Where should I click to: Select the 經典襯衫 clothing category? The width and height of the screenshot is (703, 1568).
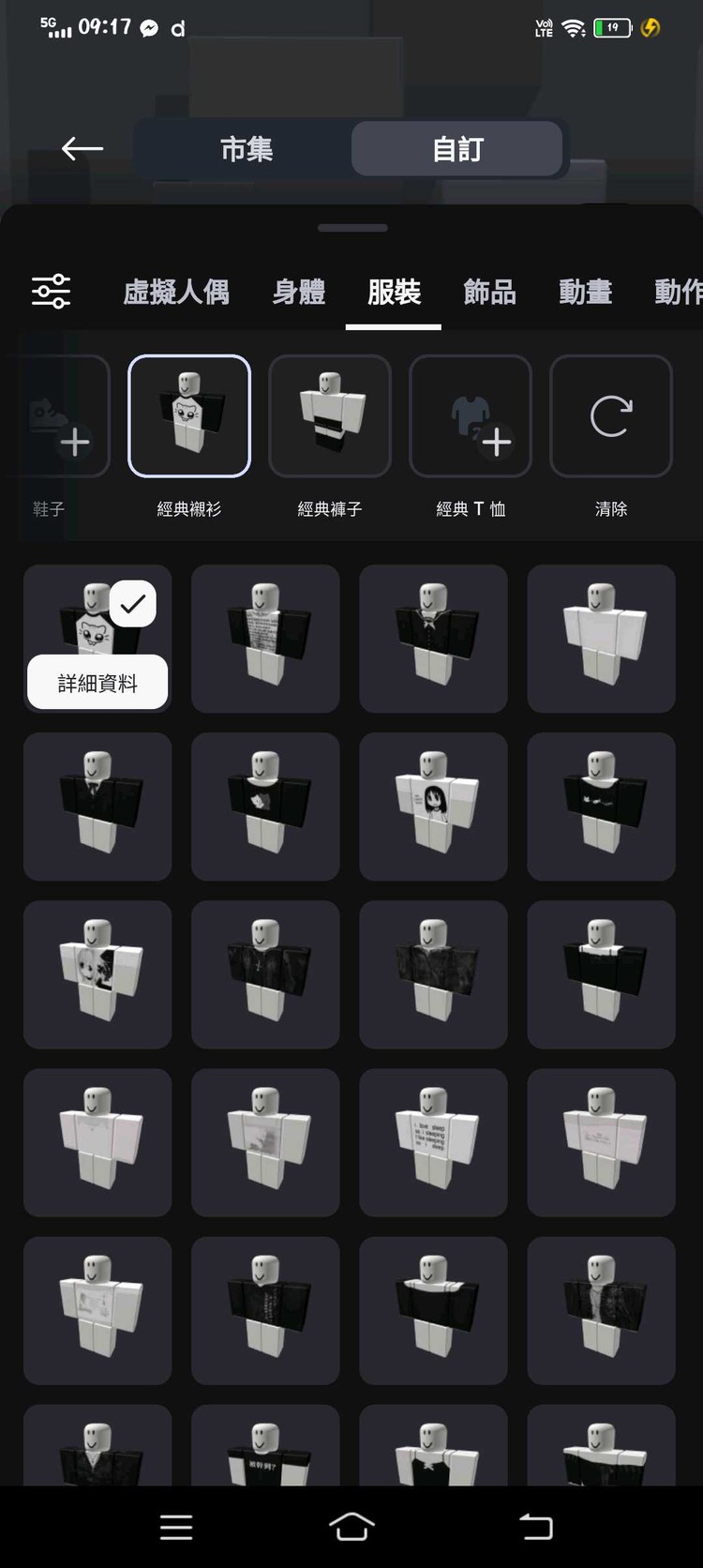(x=188, y=415)
